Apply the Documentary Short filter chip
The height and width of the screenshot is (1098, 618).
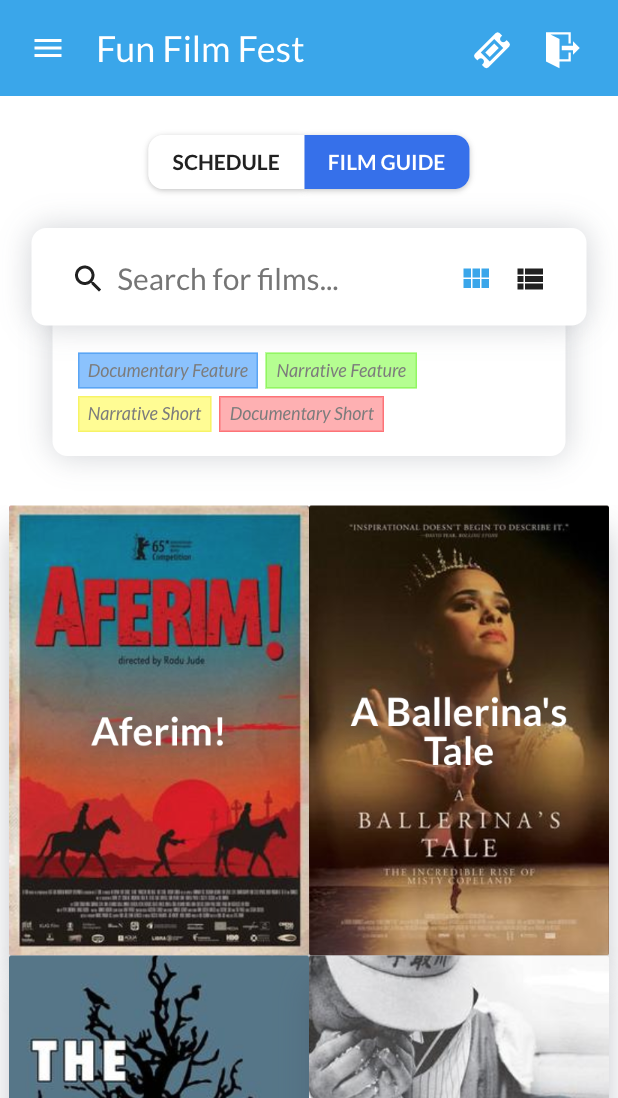click(302, 414)
